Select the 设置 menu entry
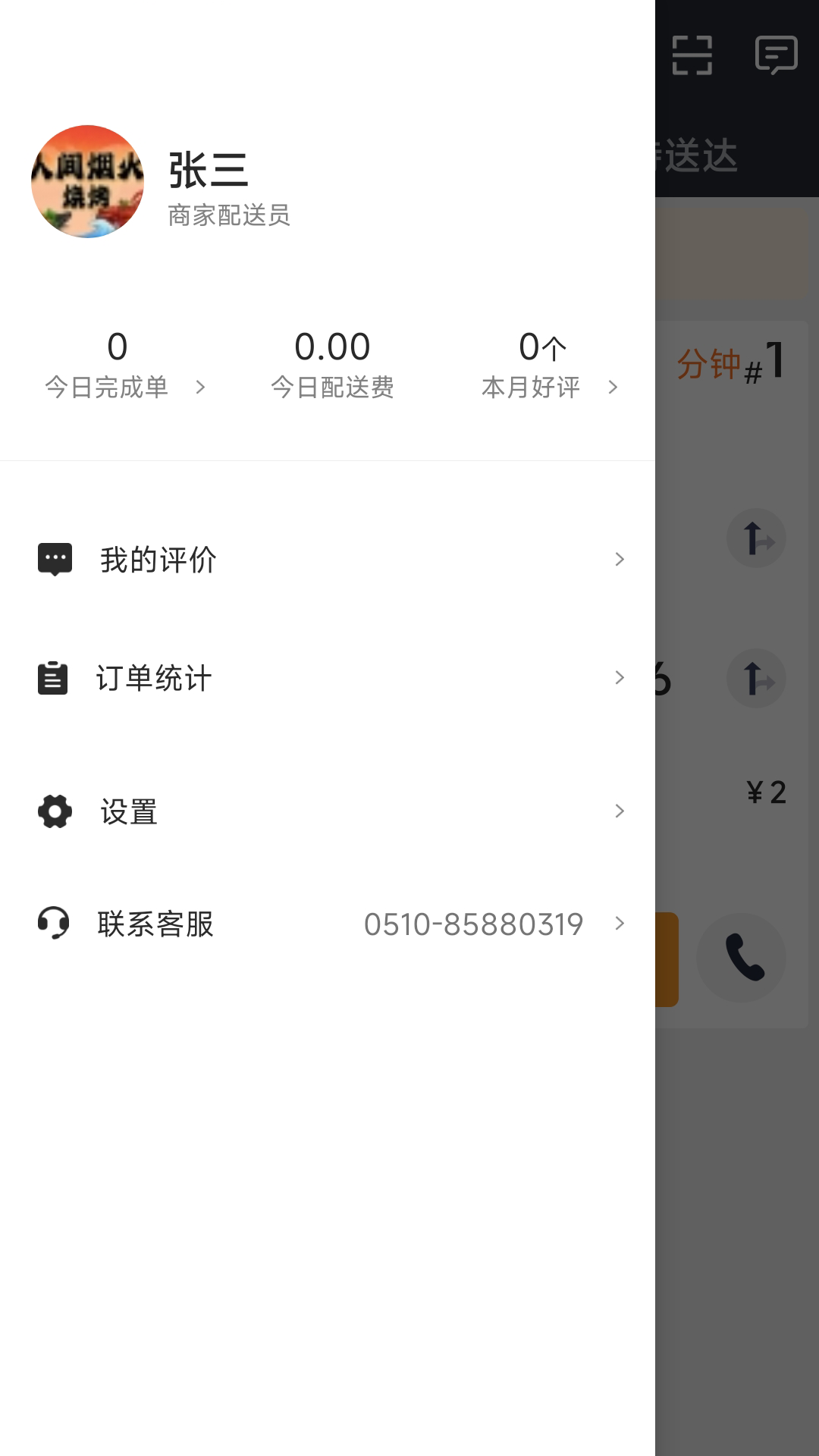Screen dimensions: 819x1456 coord(127,811)
